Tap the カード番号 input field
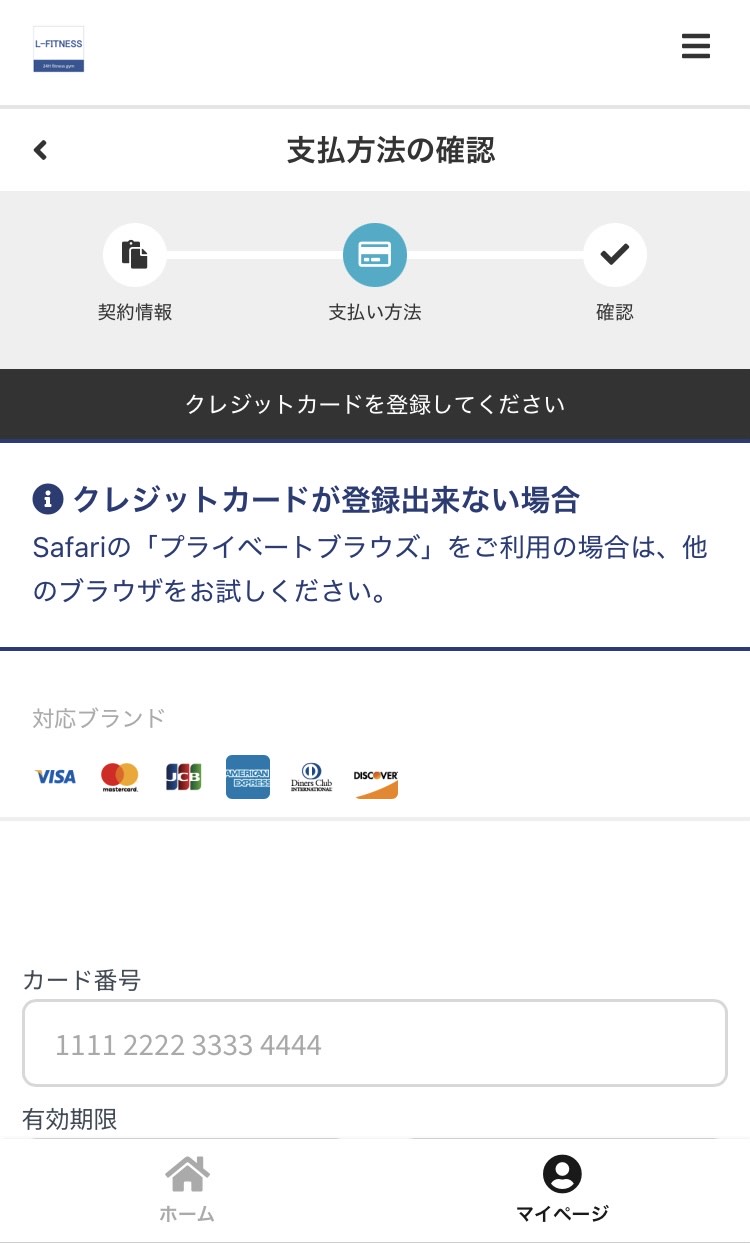The width and height of the screenshot is (750, 1243). click(374, 1044)
